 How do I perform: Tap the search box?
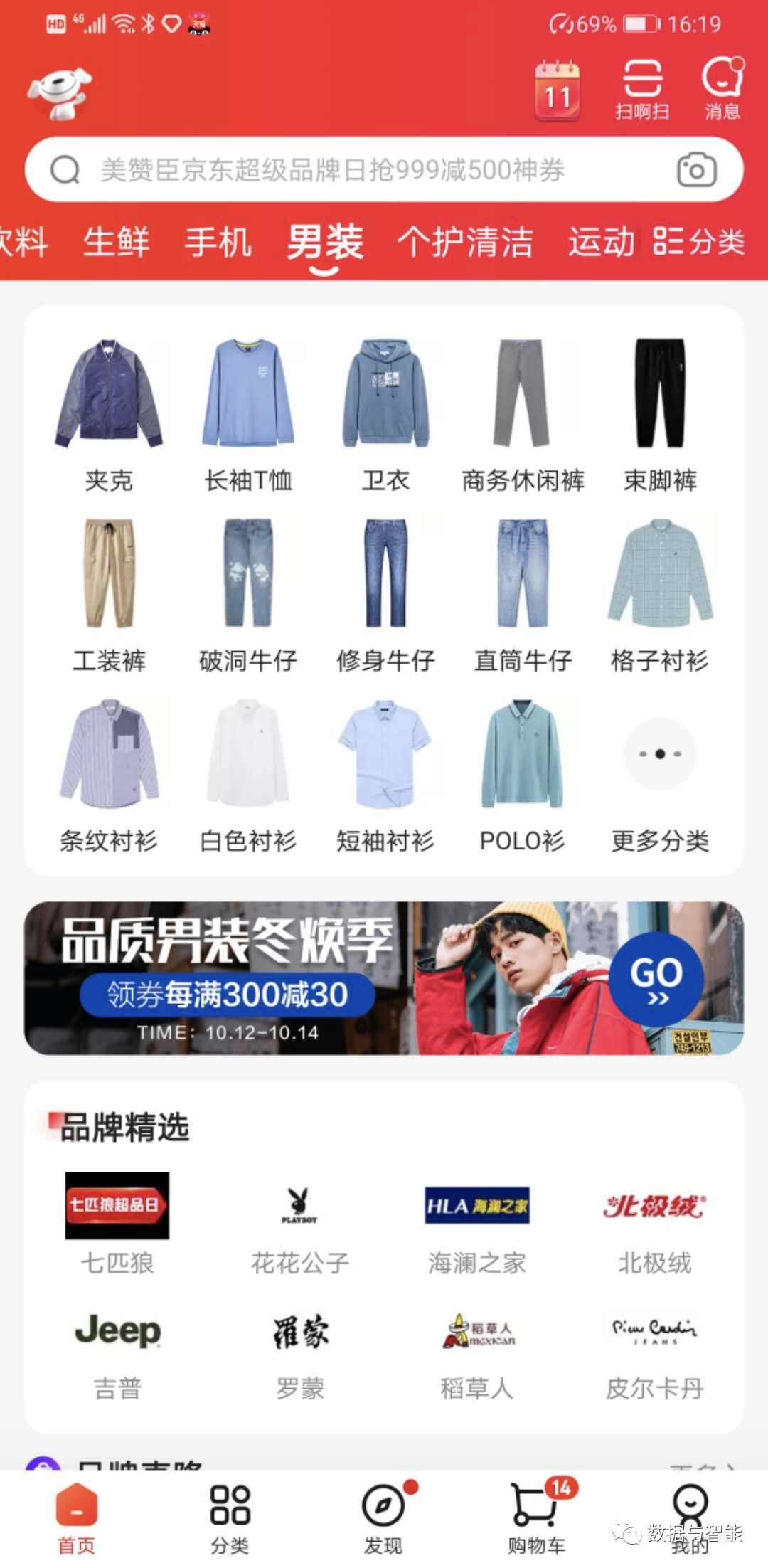(356, 170)
